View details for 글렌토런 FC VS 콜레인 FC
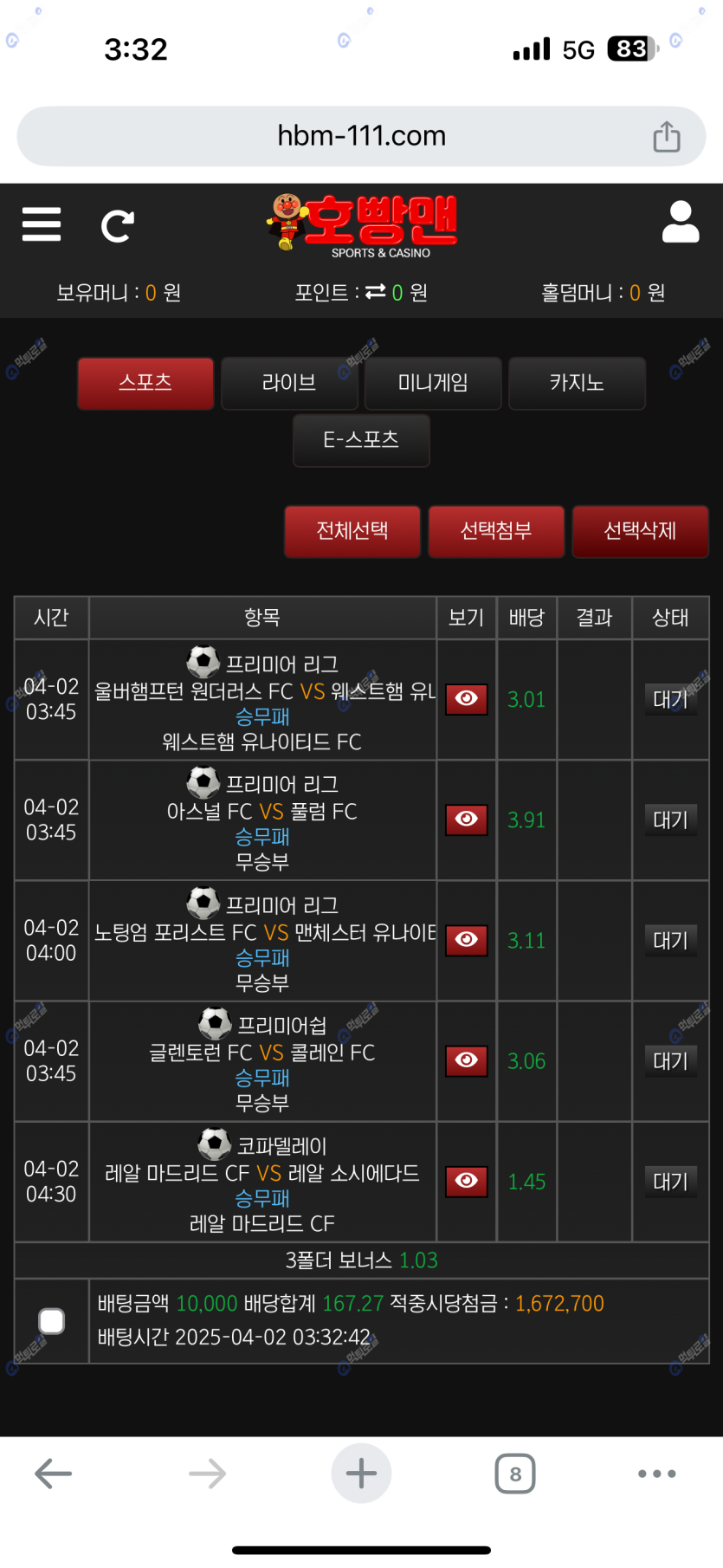Image resolution: width=723 pixels, height=1568 pixels. coord(467,1060)
